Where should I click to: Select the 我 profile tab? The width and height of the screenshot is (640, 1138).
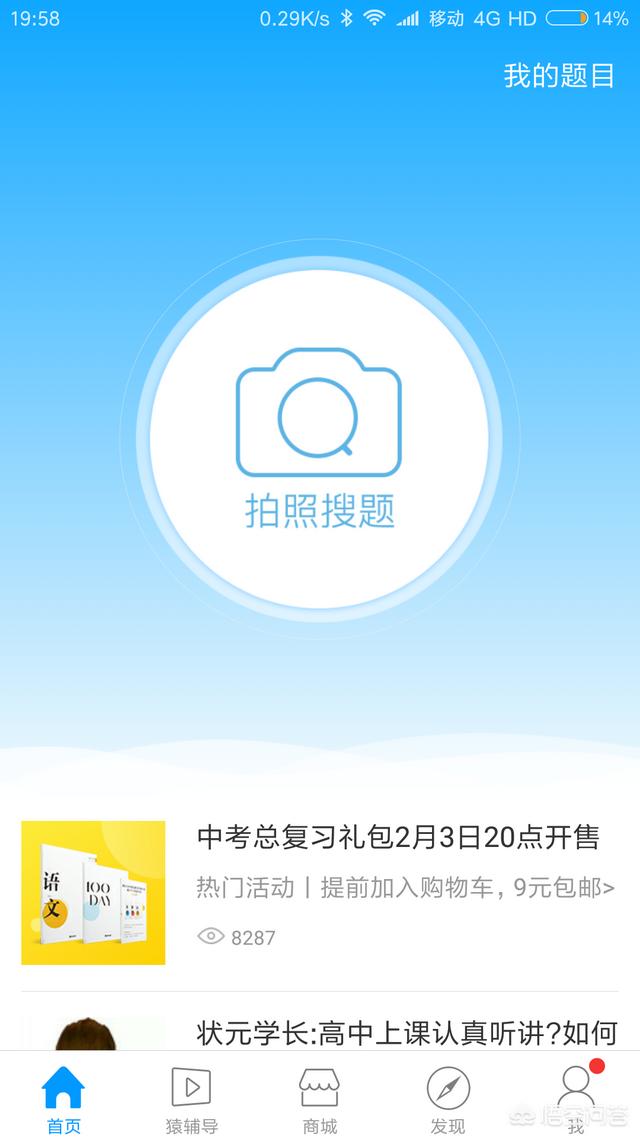click(x=576, y=1096)
